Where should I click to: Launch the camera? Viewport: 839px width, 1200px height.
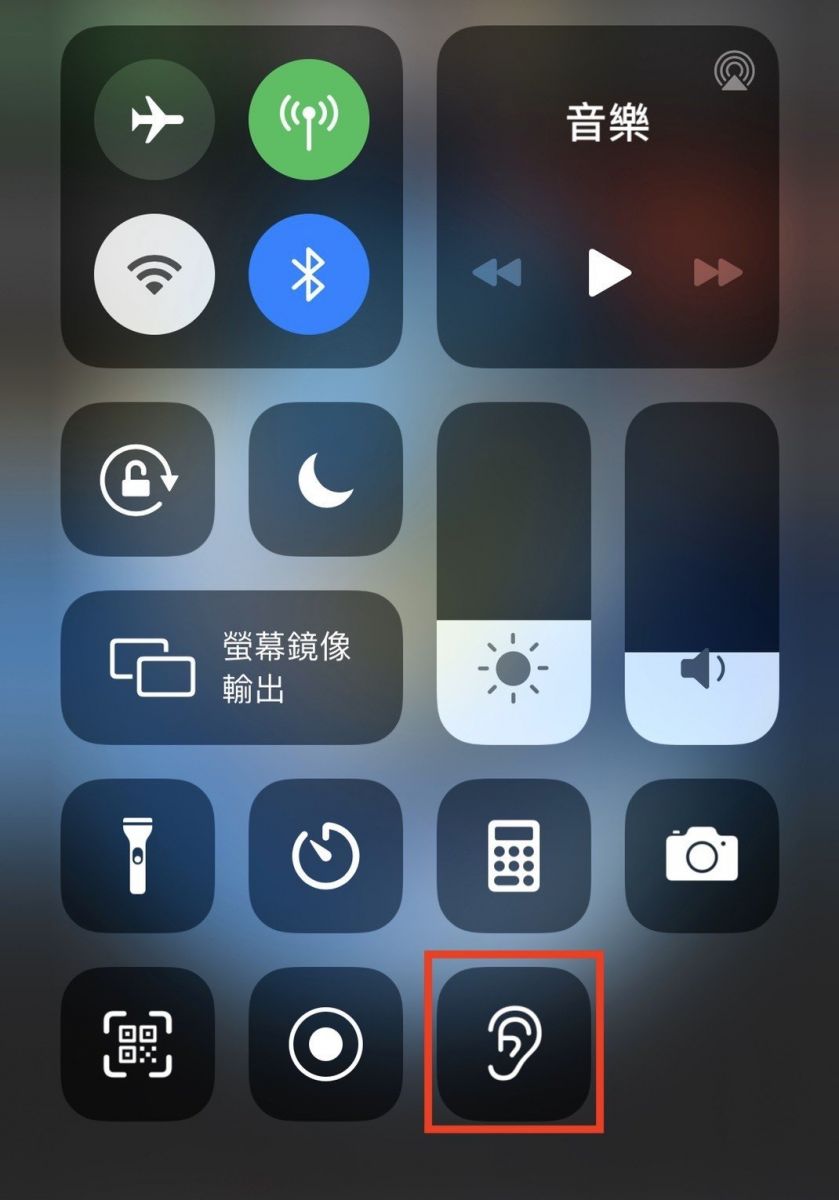point(702,856)
